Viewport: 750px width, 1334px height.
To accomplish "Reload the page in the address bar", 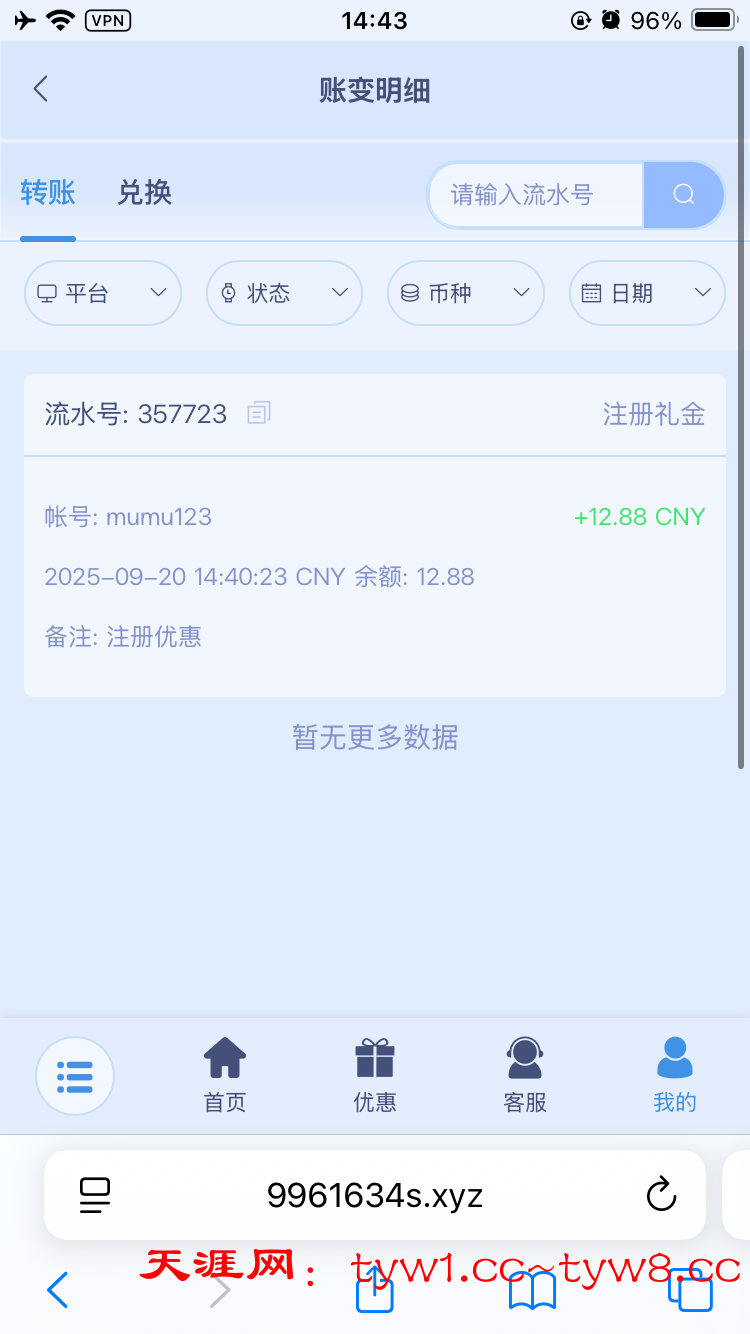I will pos(661,1194).
